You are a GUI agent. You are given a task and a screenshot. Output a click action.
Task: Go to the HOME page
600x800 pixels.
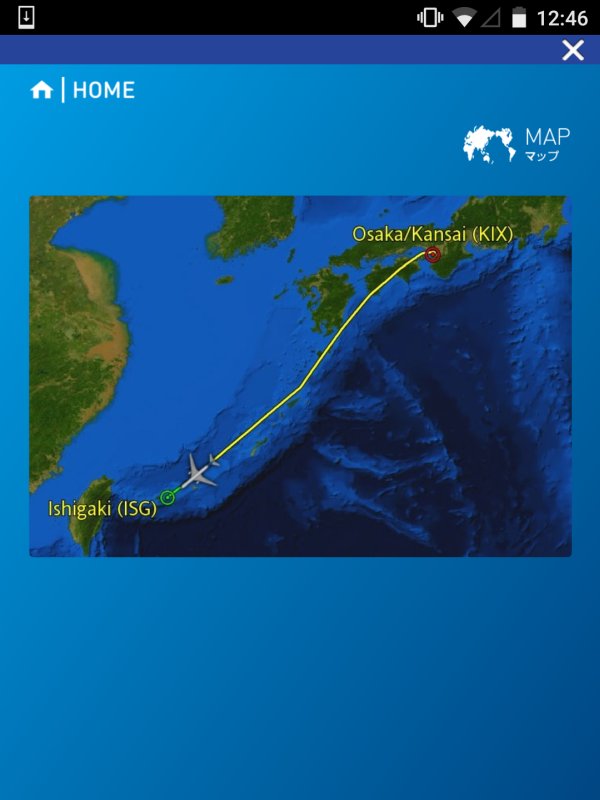tap(83, 90)
